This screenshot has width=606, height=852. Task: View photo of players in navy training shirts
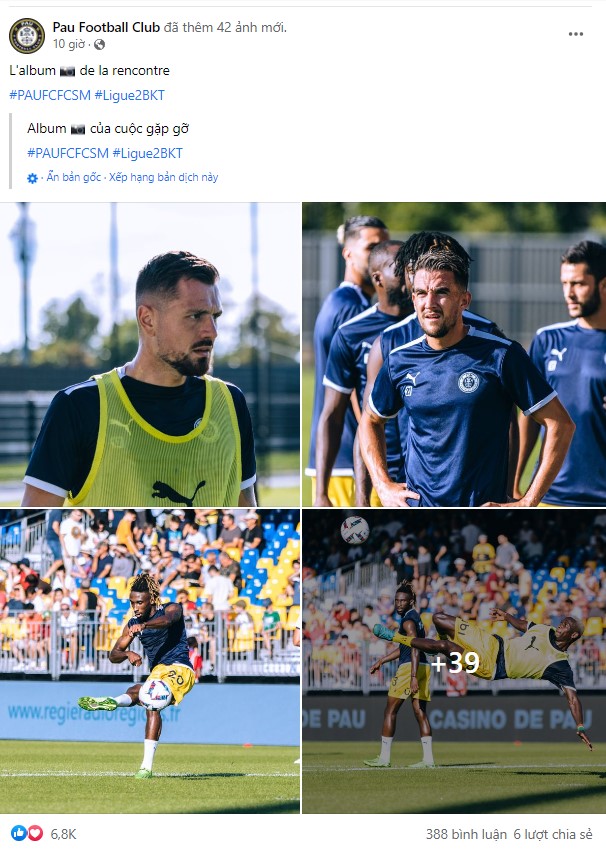click(x=454, y=354)
